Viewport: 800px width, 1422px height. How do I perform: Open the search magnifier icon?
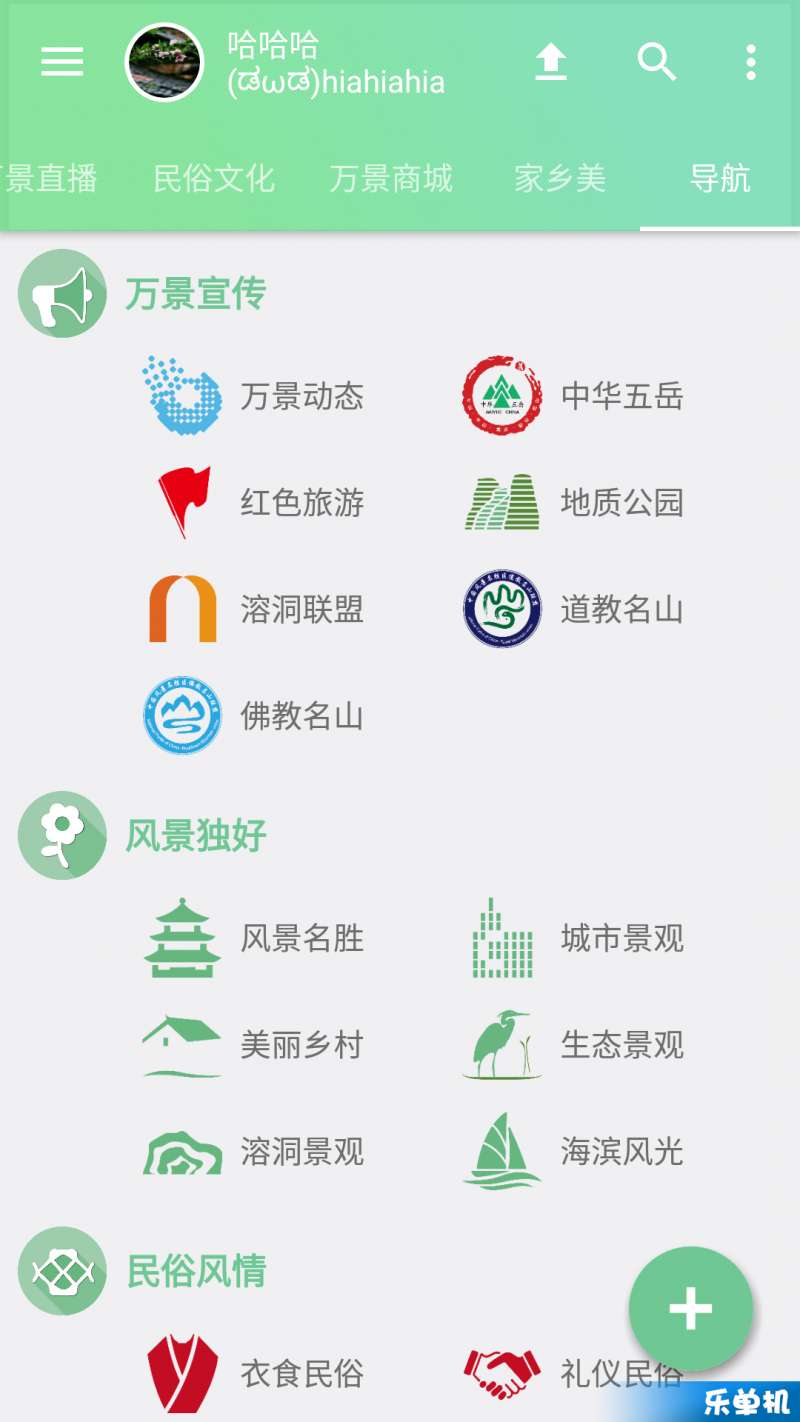tap(657, 62)
